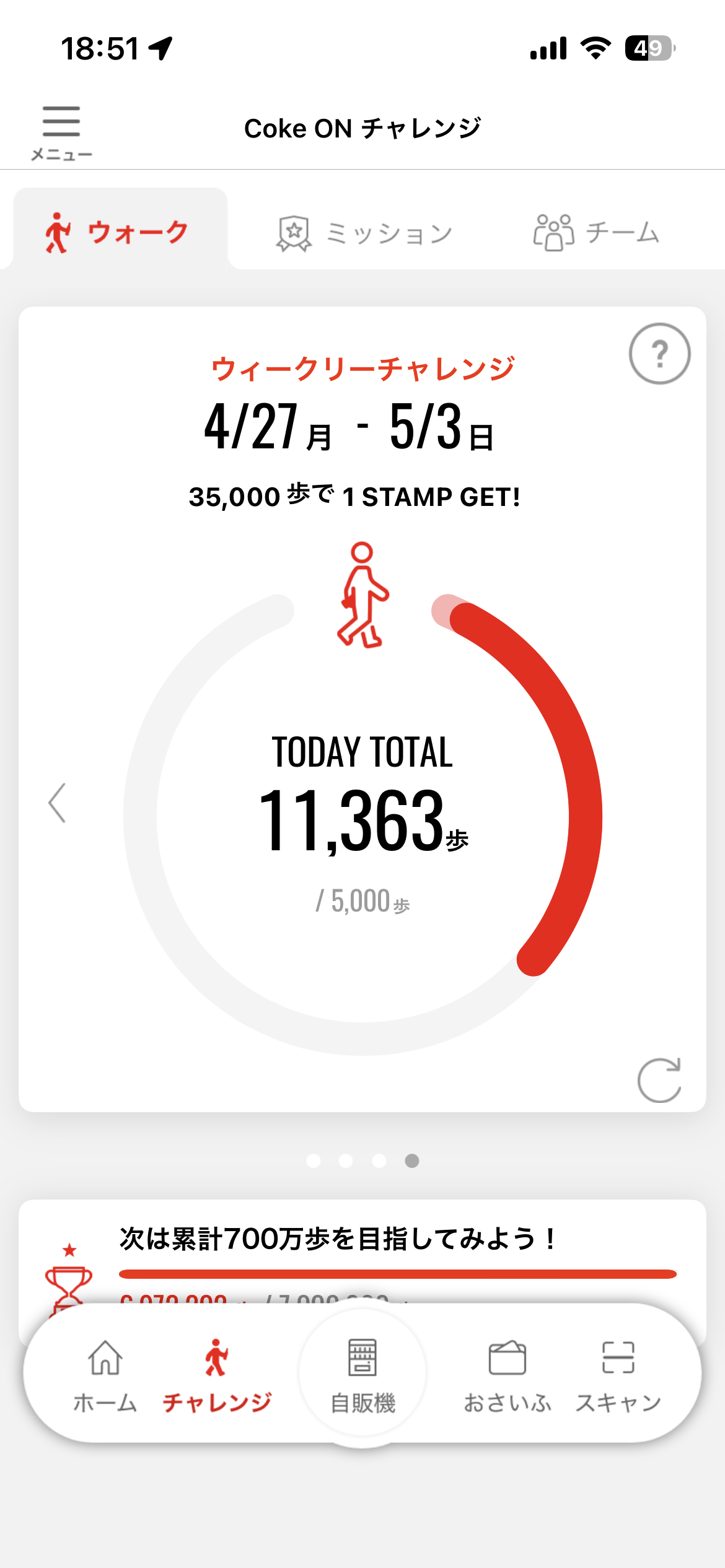Switch to the ミッション tab
Screen dimensions: 725x1568
point(364,233)
